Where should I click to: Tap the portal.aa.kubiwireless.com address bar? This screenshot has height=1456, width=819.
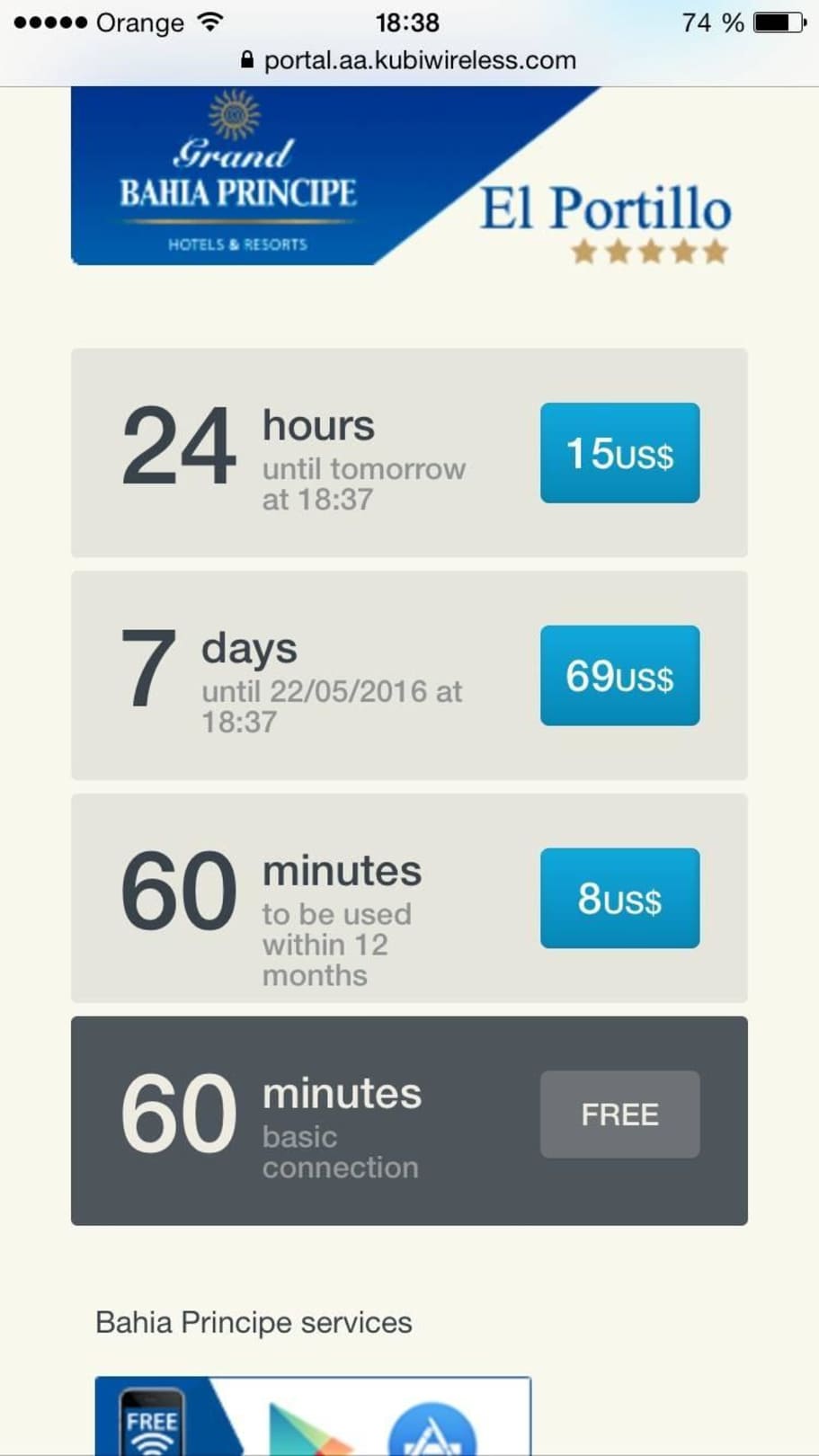point(410,60)
